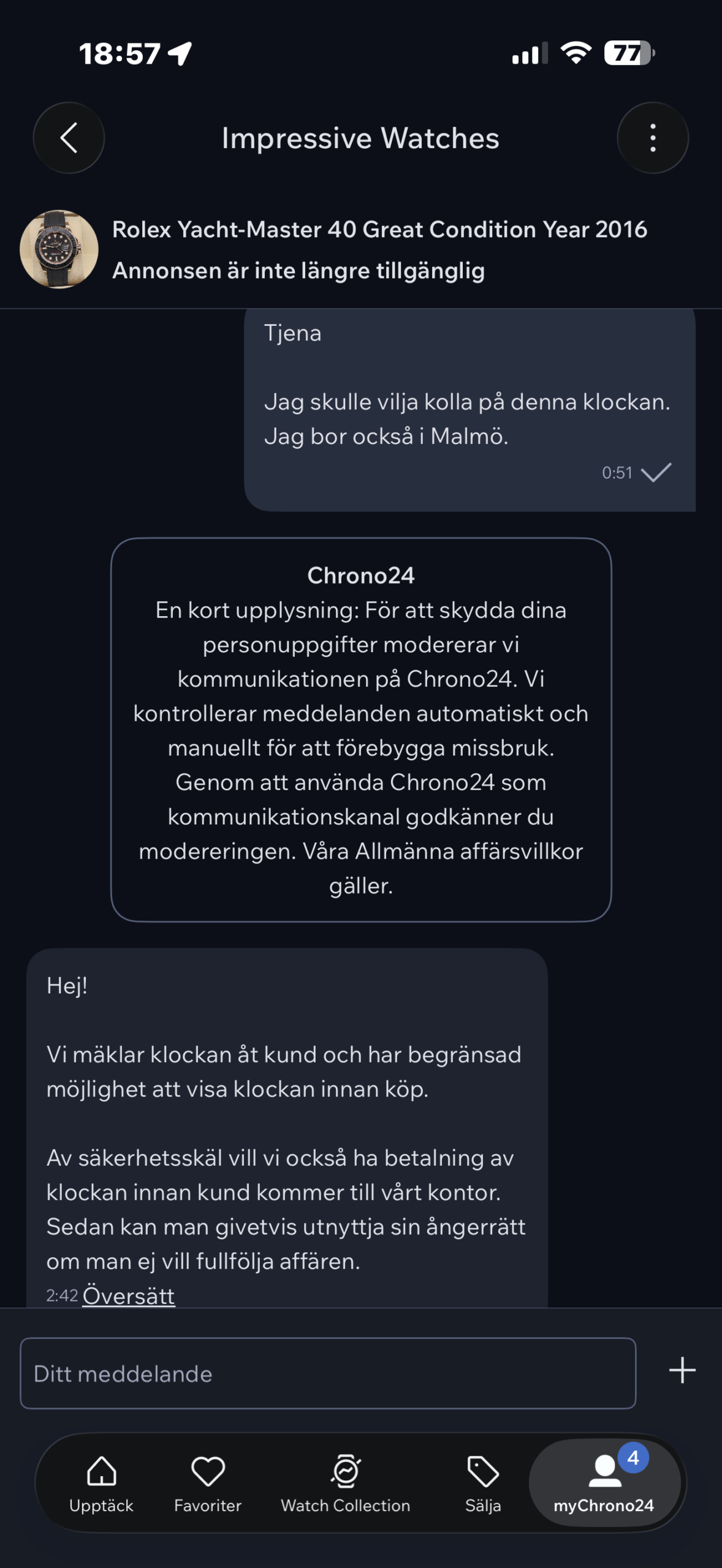Go back from the Impressive Watches chat
Viewport: 722px width, 1568px height.
point(69,138)
